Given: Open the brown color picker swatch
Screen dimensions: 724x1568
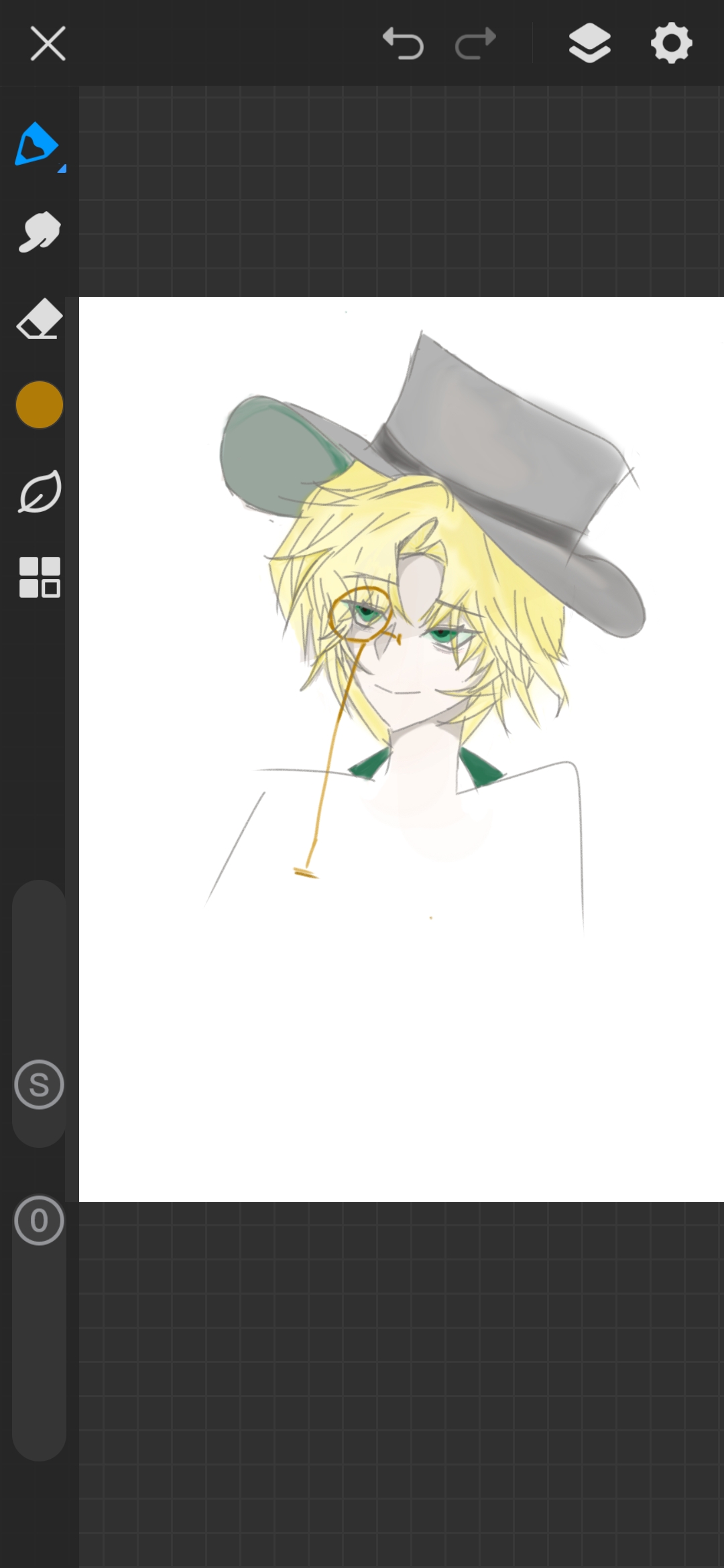Looking at the screenshot, I should (x=40, y=405).
